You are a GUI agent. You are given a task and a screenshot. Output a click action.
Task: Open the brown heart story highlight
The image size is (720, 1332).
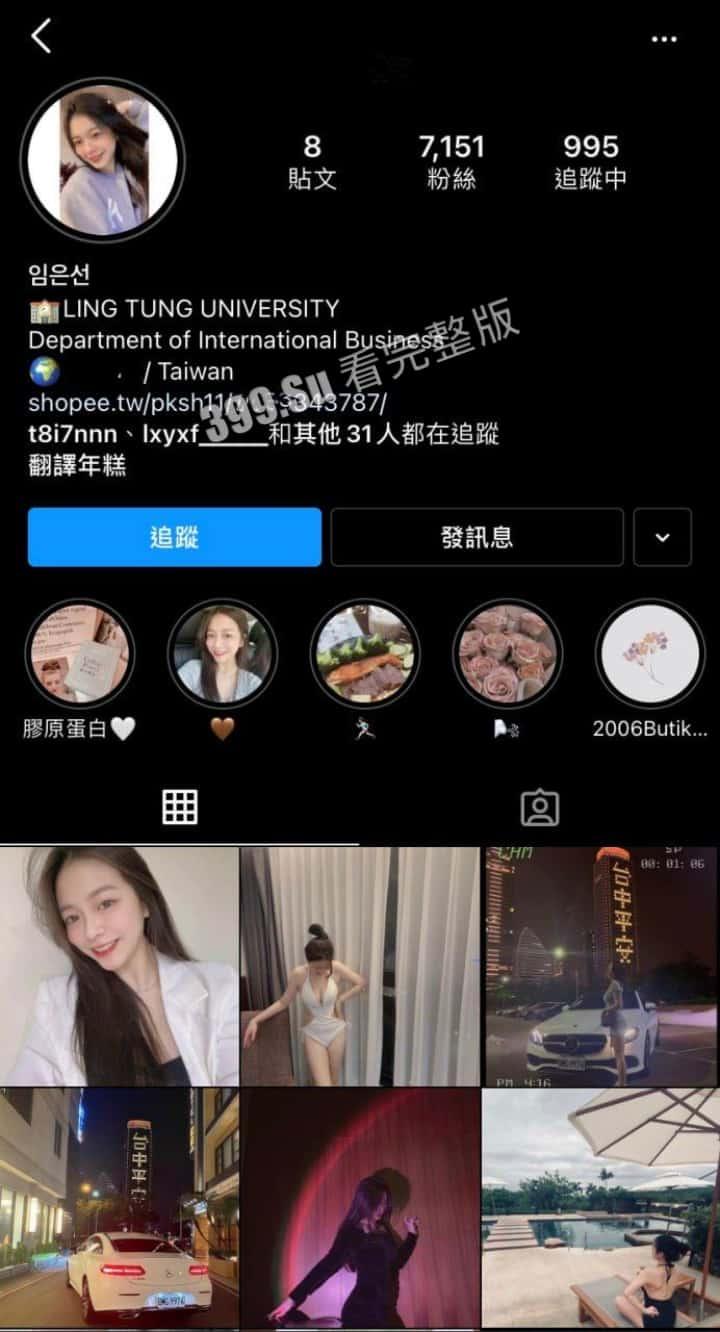[x=222, y=654]
